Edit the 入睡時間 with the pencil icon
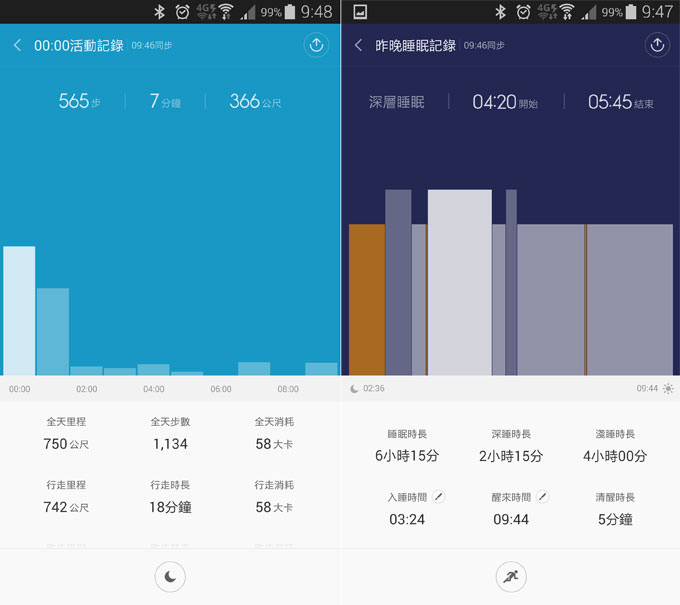The image size is (680, 605). 438,496
